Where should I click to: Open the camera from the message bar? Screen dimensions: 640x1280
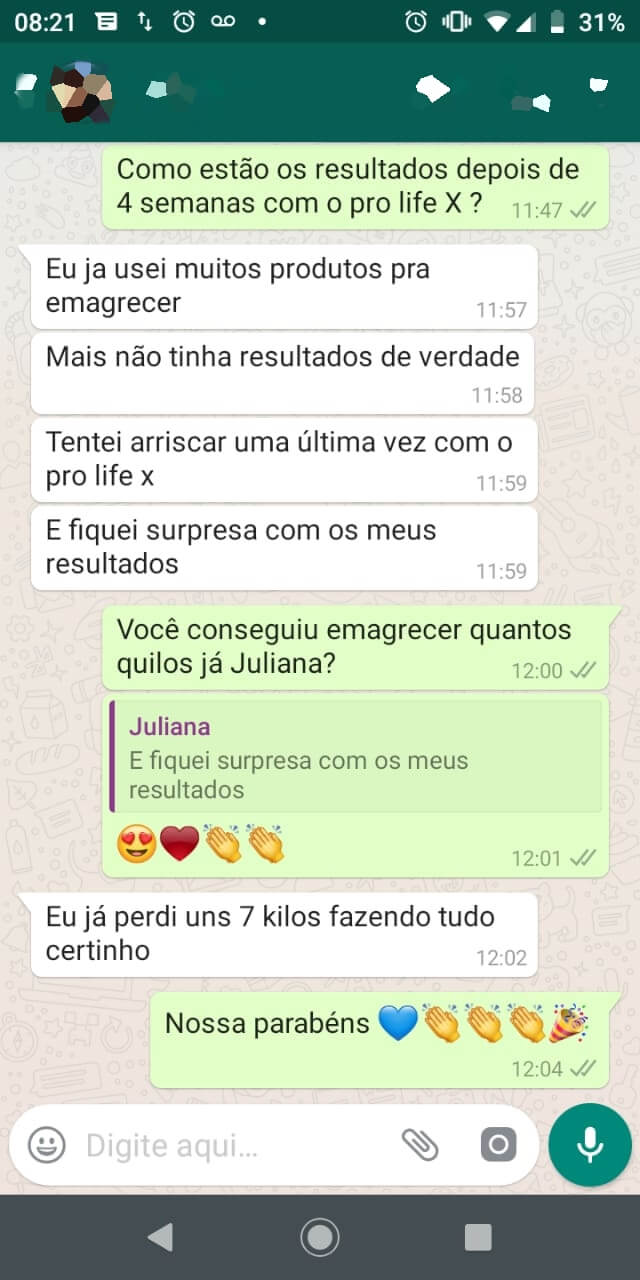pos(498,1145)
